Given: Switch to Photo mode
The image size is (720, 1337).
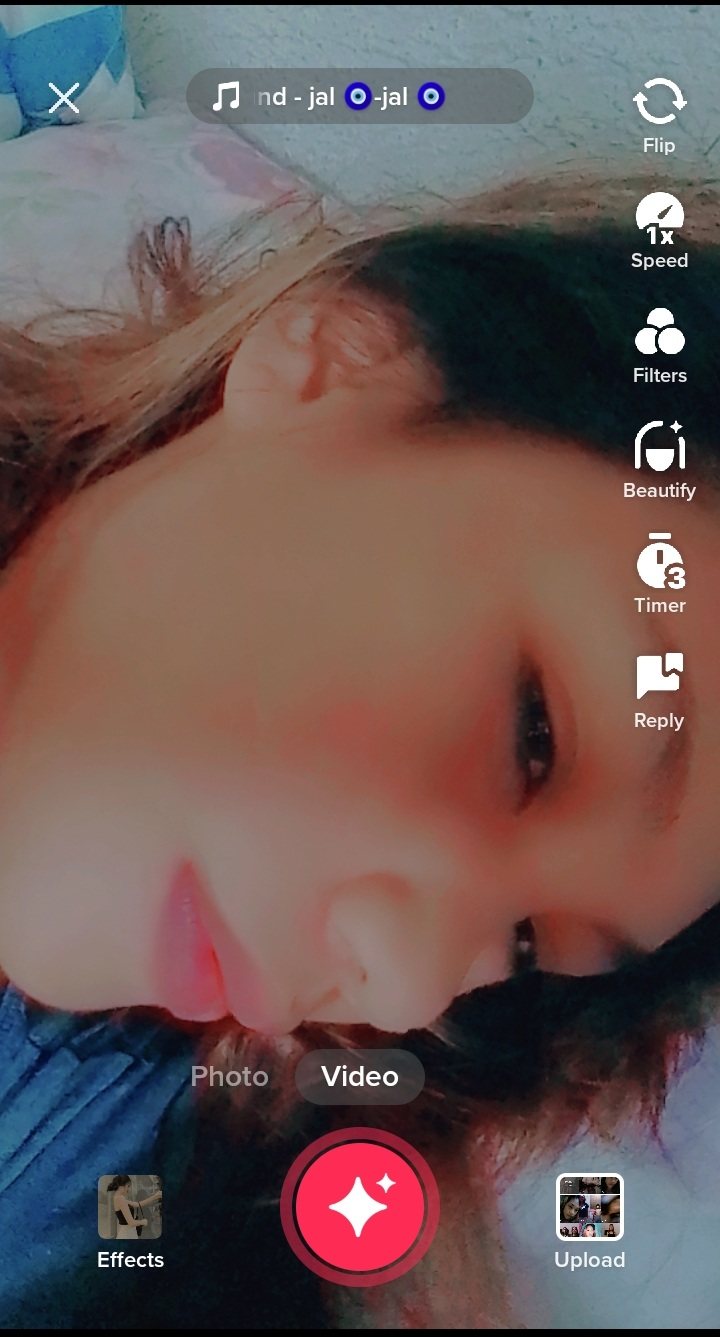Looking at the screenshot, I should coord(230,1077).
